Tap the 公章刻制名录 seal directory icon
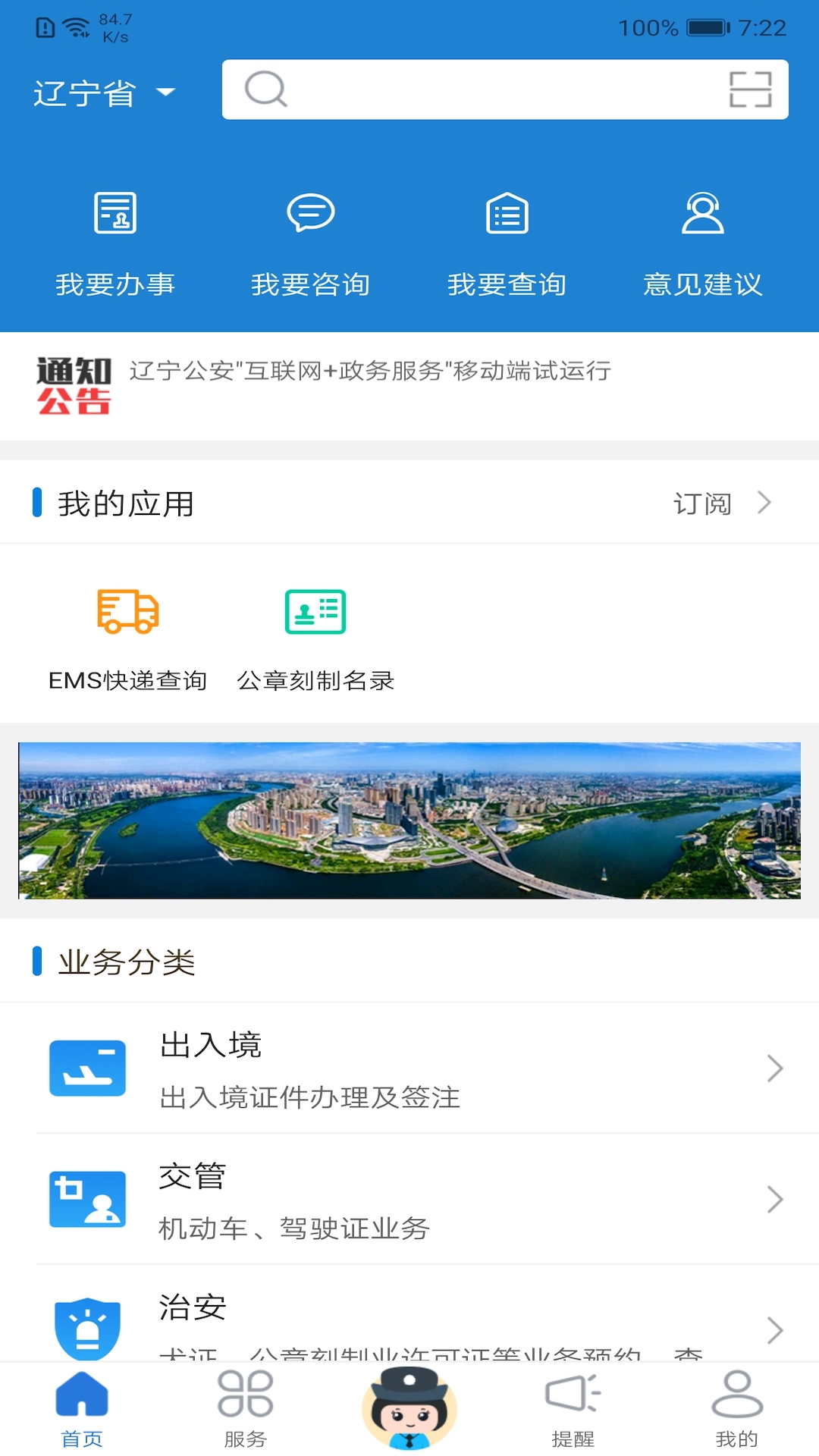 click(316, 611)
